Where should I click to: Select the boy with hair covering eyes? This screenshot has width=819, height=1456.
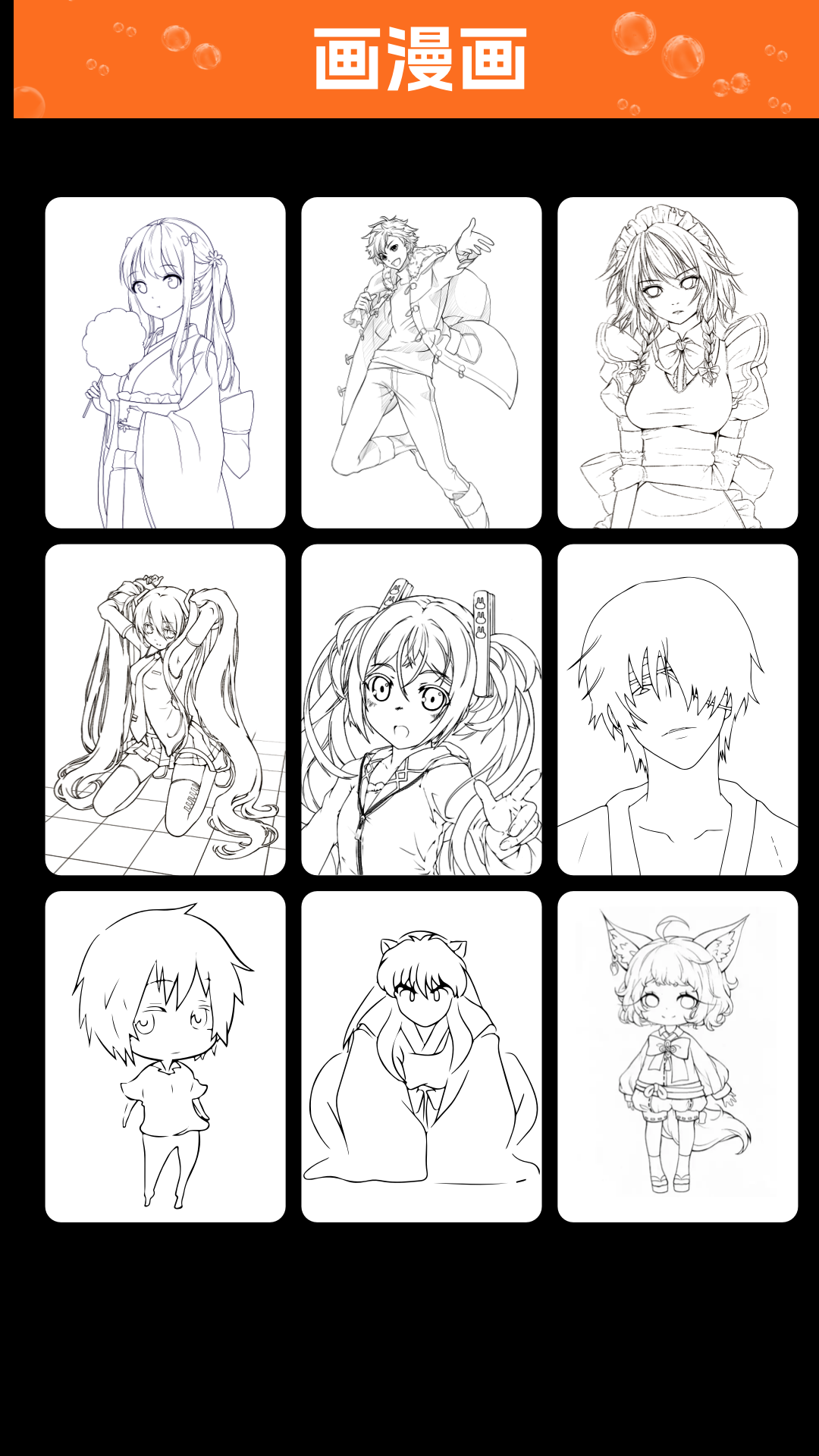(x=677, y=709)
